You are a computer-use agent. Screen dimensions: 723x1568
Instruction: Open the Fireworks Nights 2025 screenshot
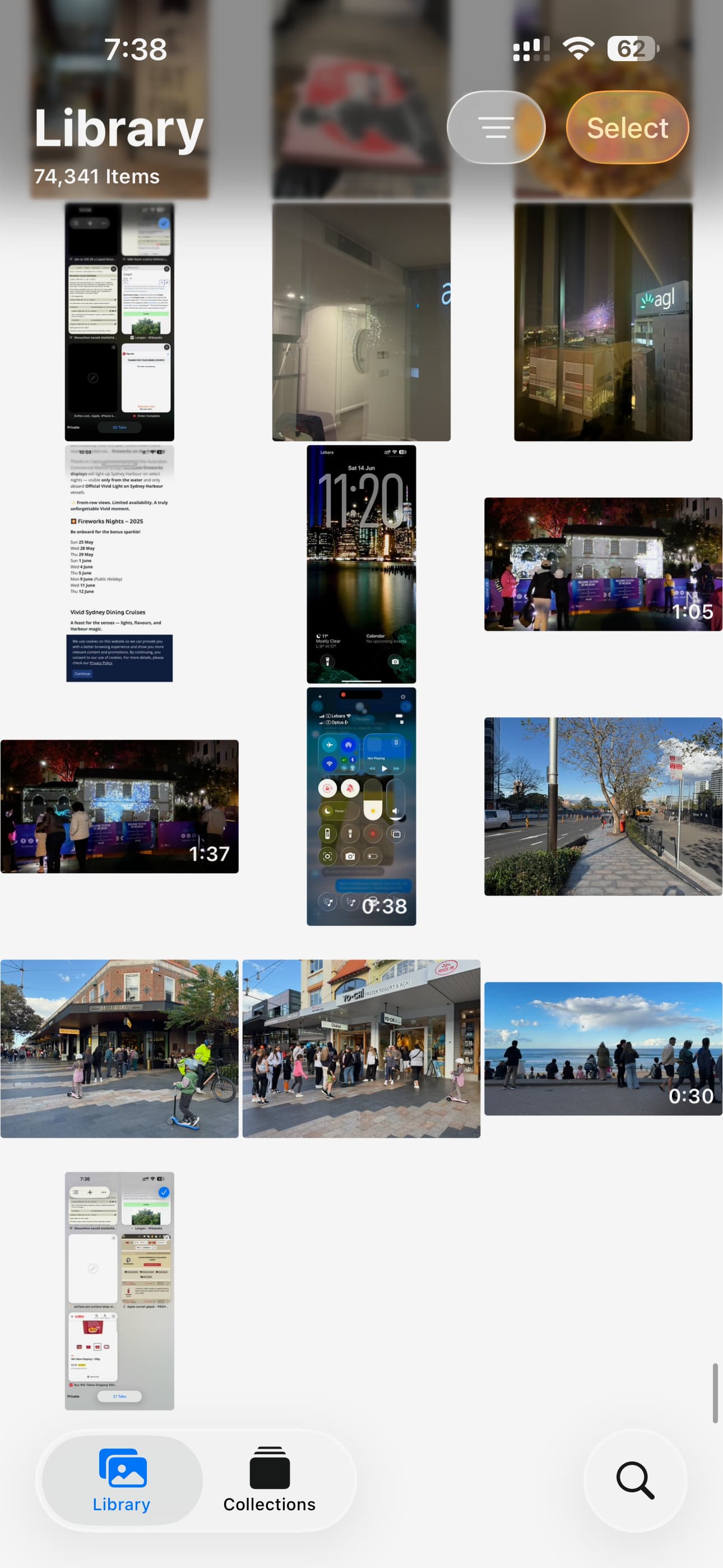click(x=119, y=564)
